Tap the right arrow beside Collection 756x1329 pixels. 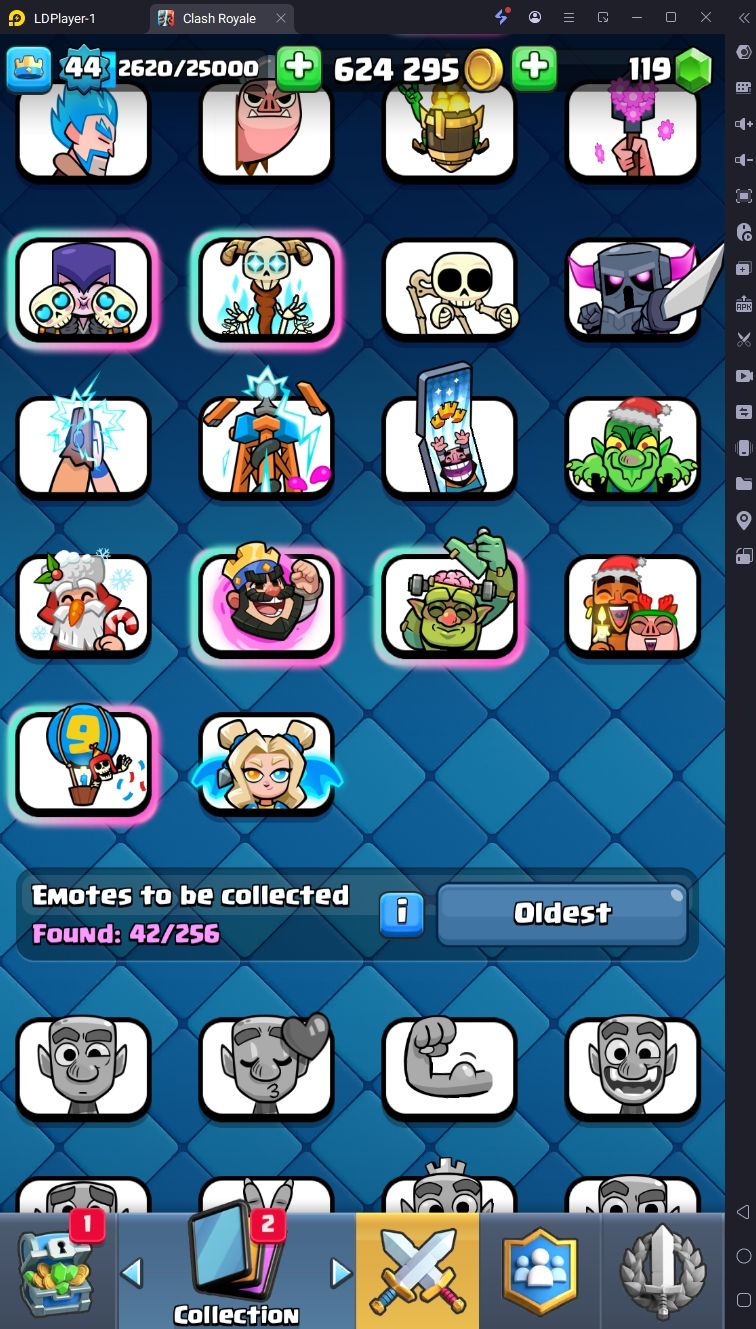click(341, 1273)
